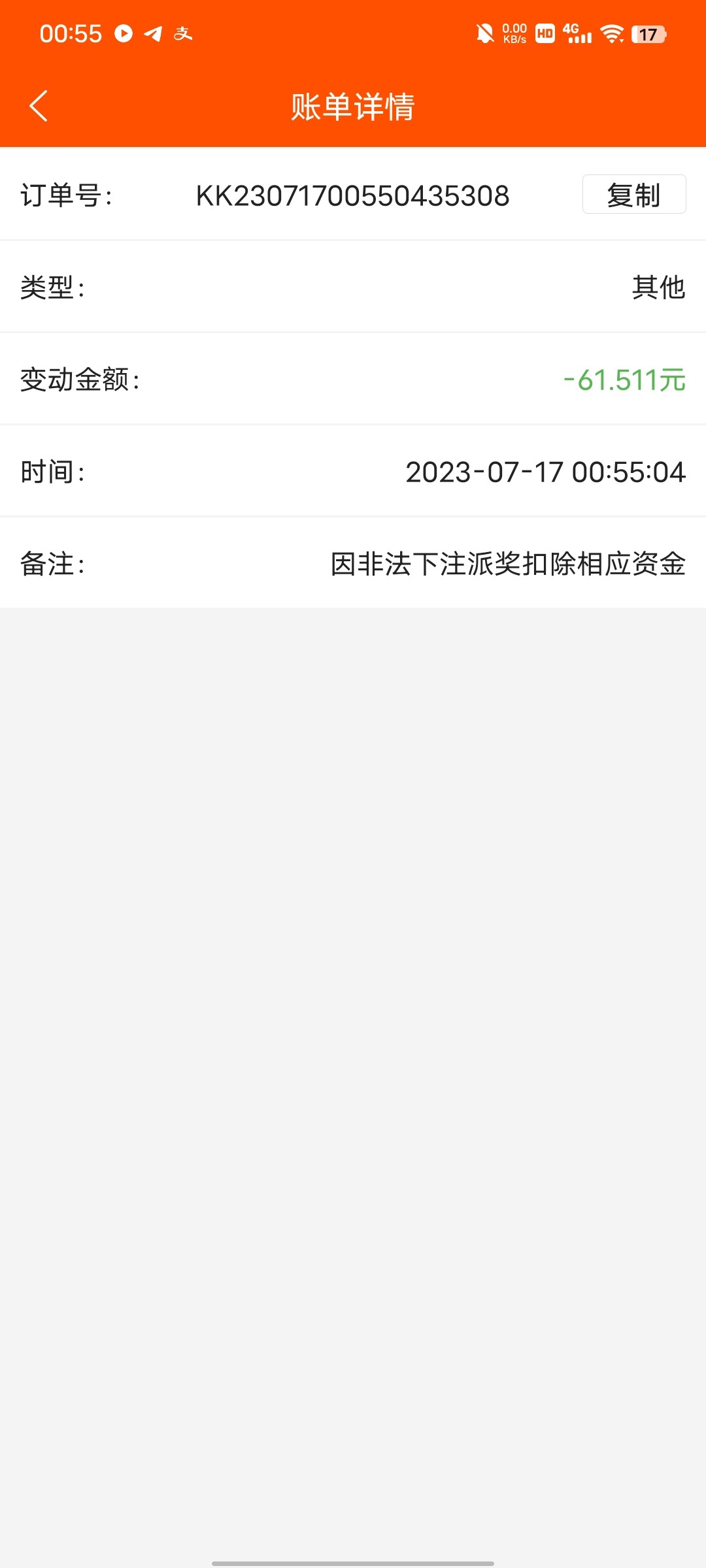The image size is (706, 1568).
Task: Tap the order number KK23071700550435308
Action: click(x=353, y=196)
